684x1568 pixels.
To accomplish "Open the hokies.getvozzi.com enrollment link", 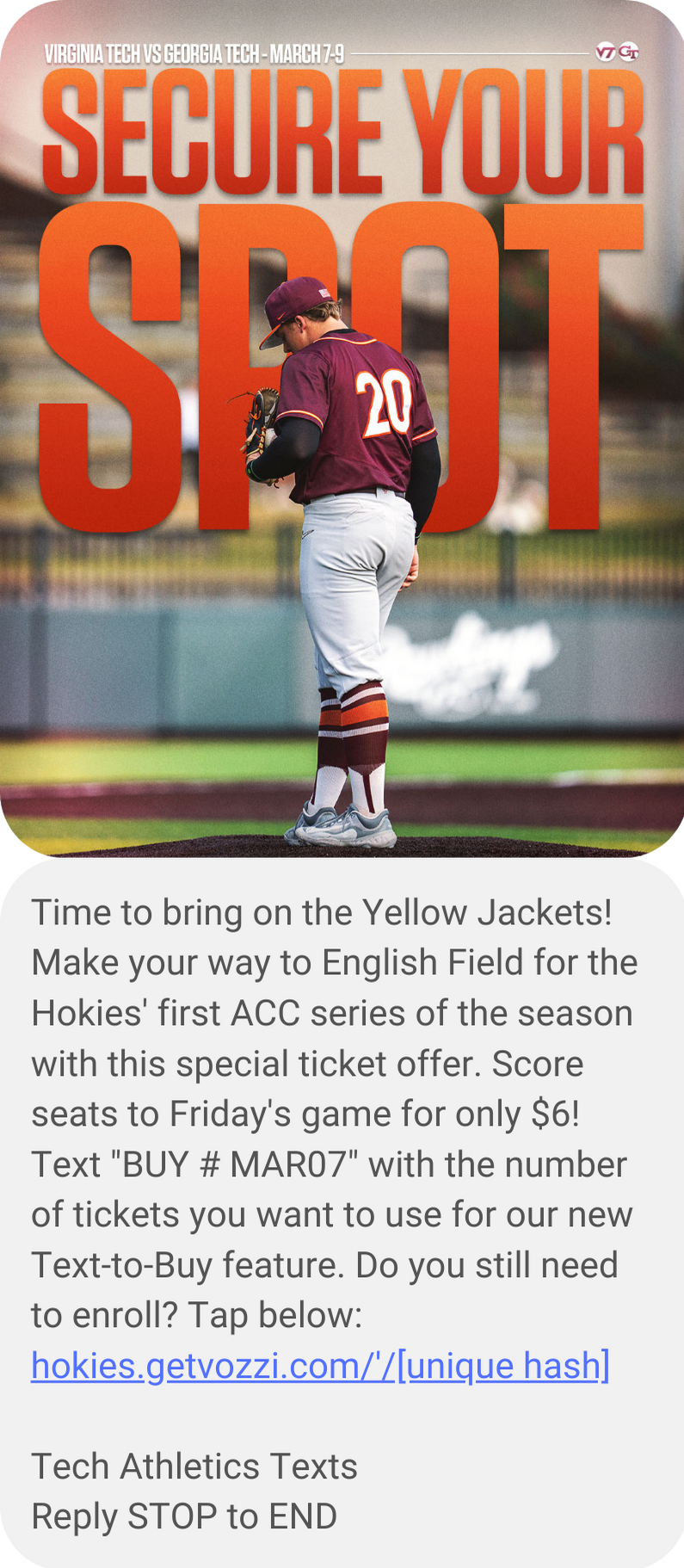I will [x=320, y=1366].
